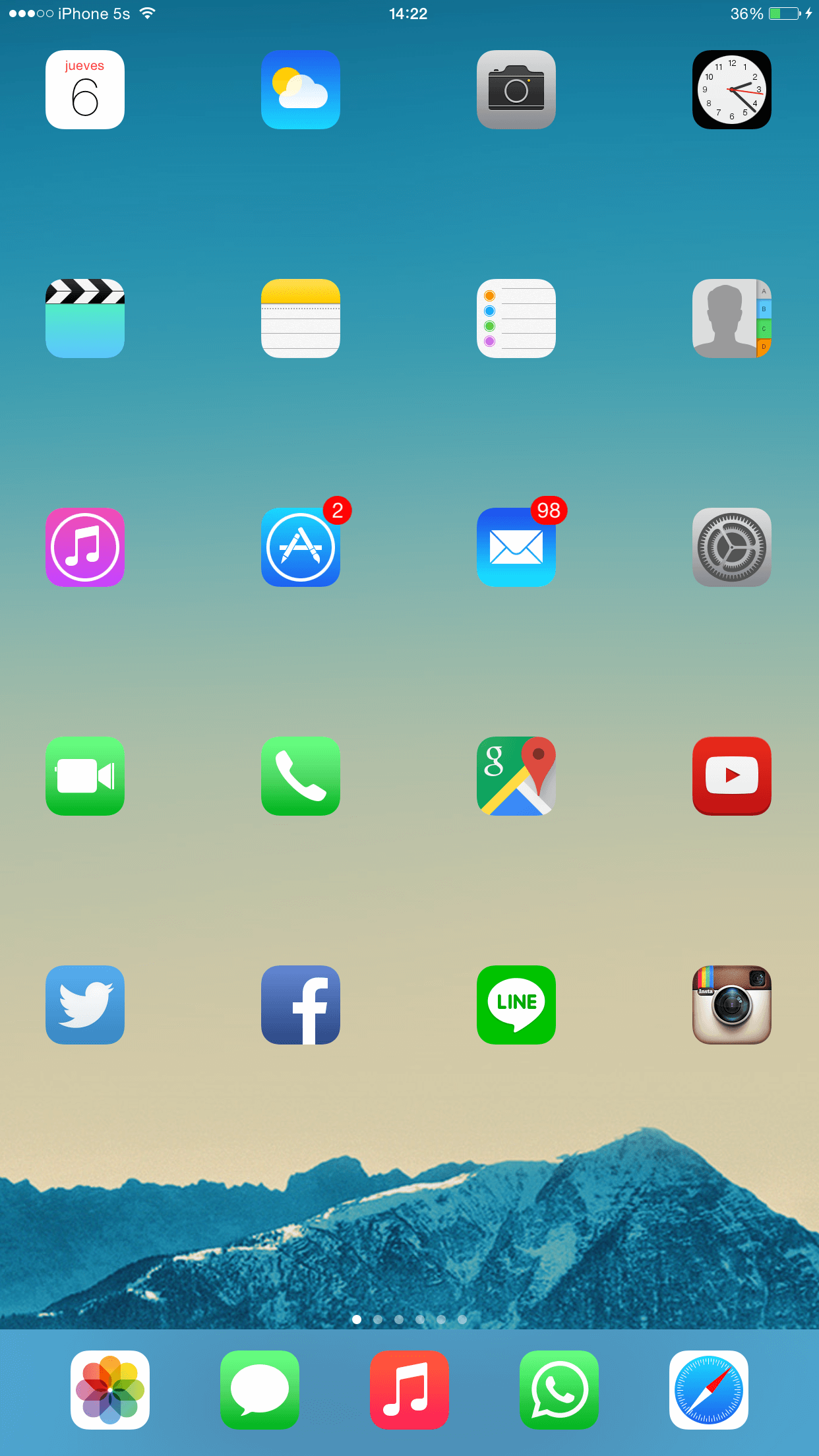Open the Contacts app
The width and height of the screenshot is (819, 1456).
(732, 318)
